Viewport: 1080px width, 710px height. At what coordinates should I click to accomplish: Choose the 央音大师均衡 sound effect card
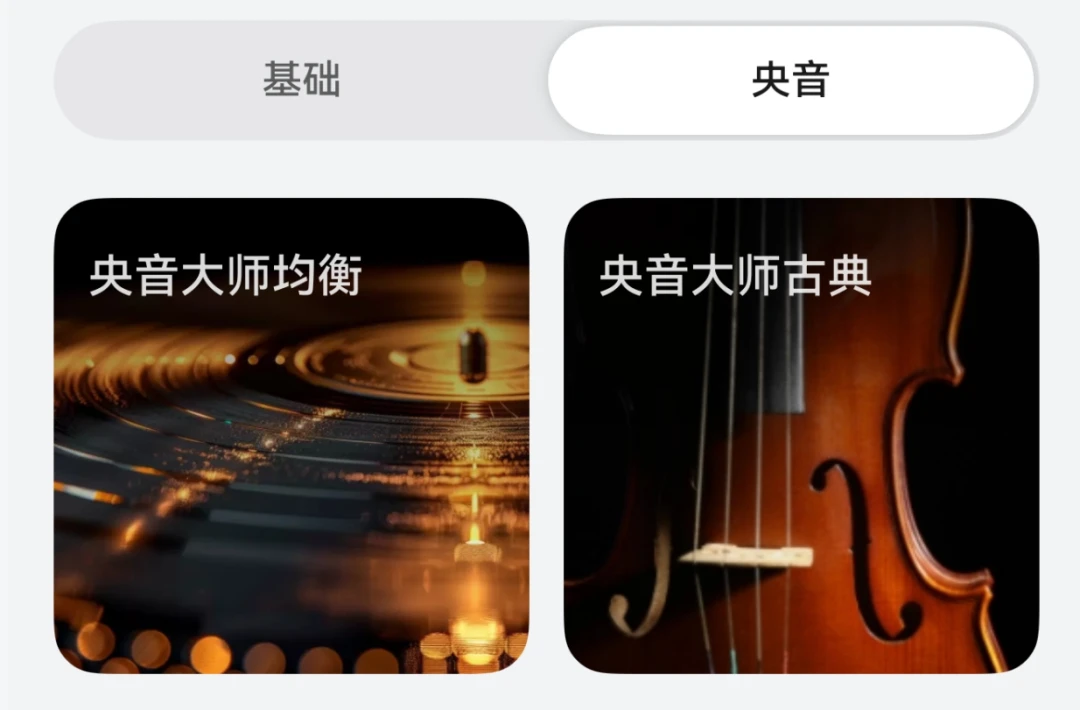(x=291, y=435)
